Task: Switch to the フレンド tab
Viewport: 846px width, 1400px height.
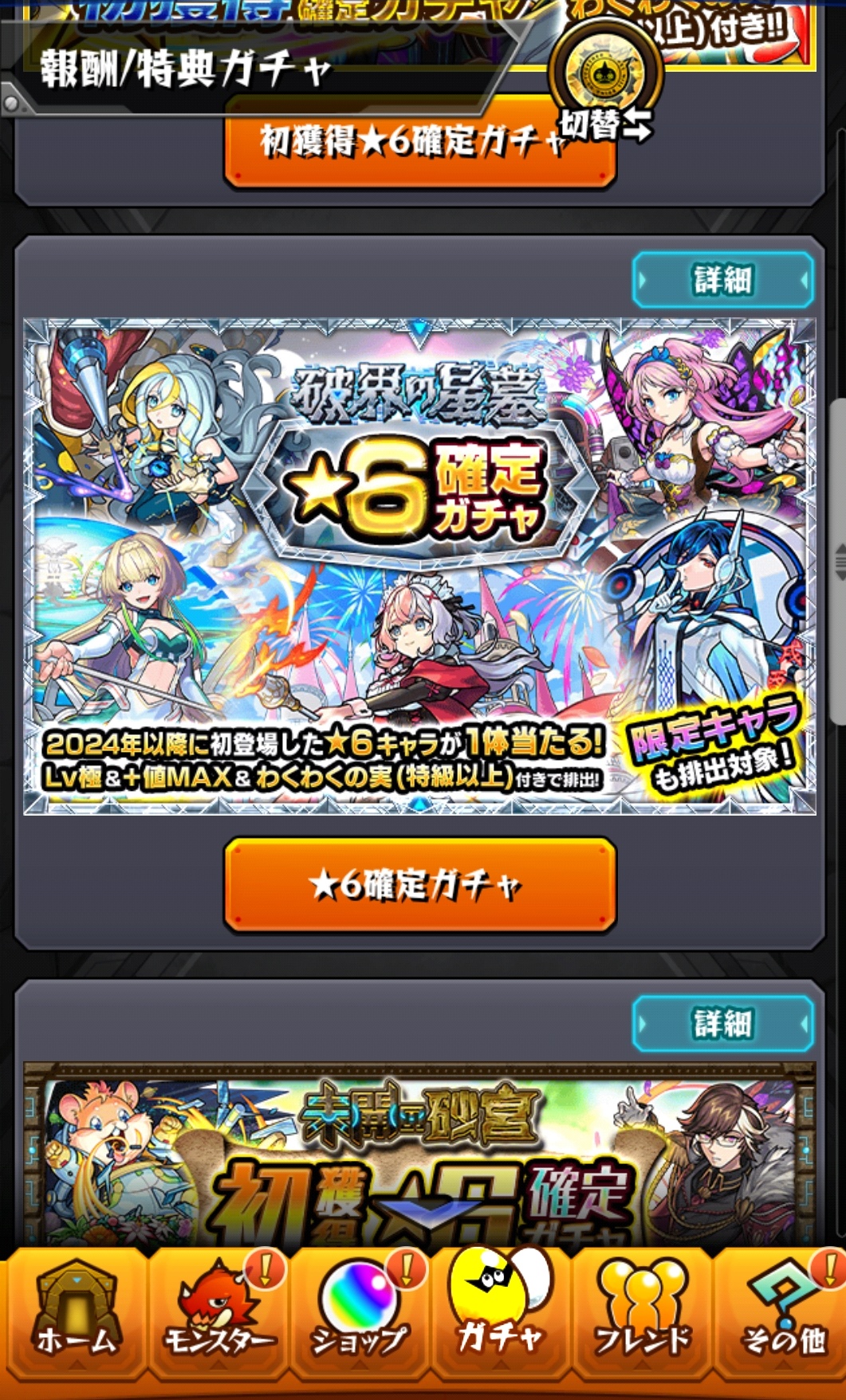Action: coord(642,1315)
